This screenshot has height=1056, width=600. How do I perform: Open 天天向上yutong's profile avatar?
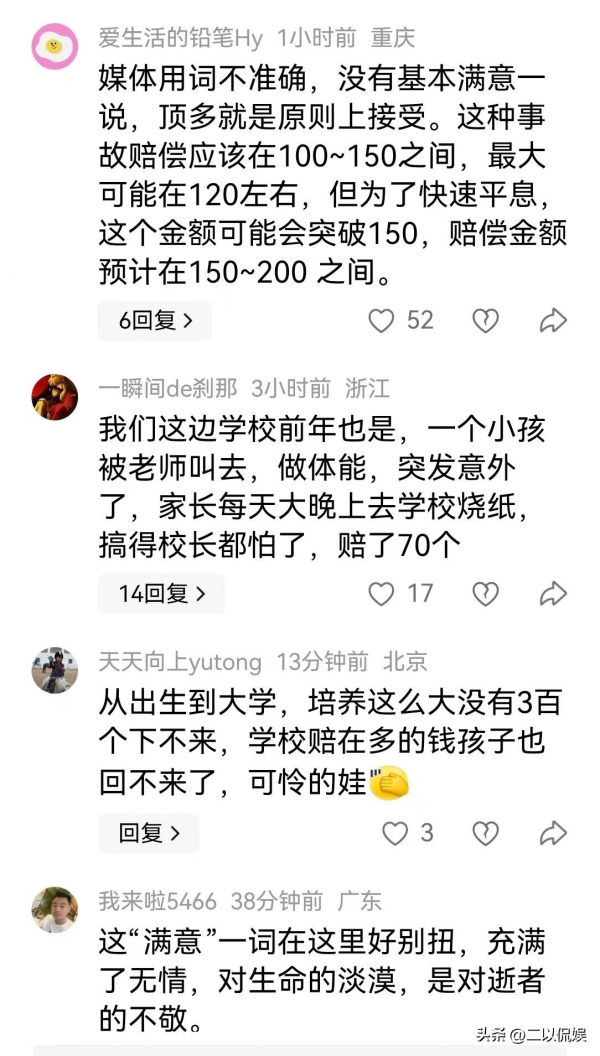click(54, 670)
